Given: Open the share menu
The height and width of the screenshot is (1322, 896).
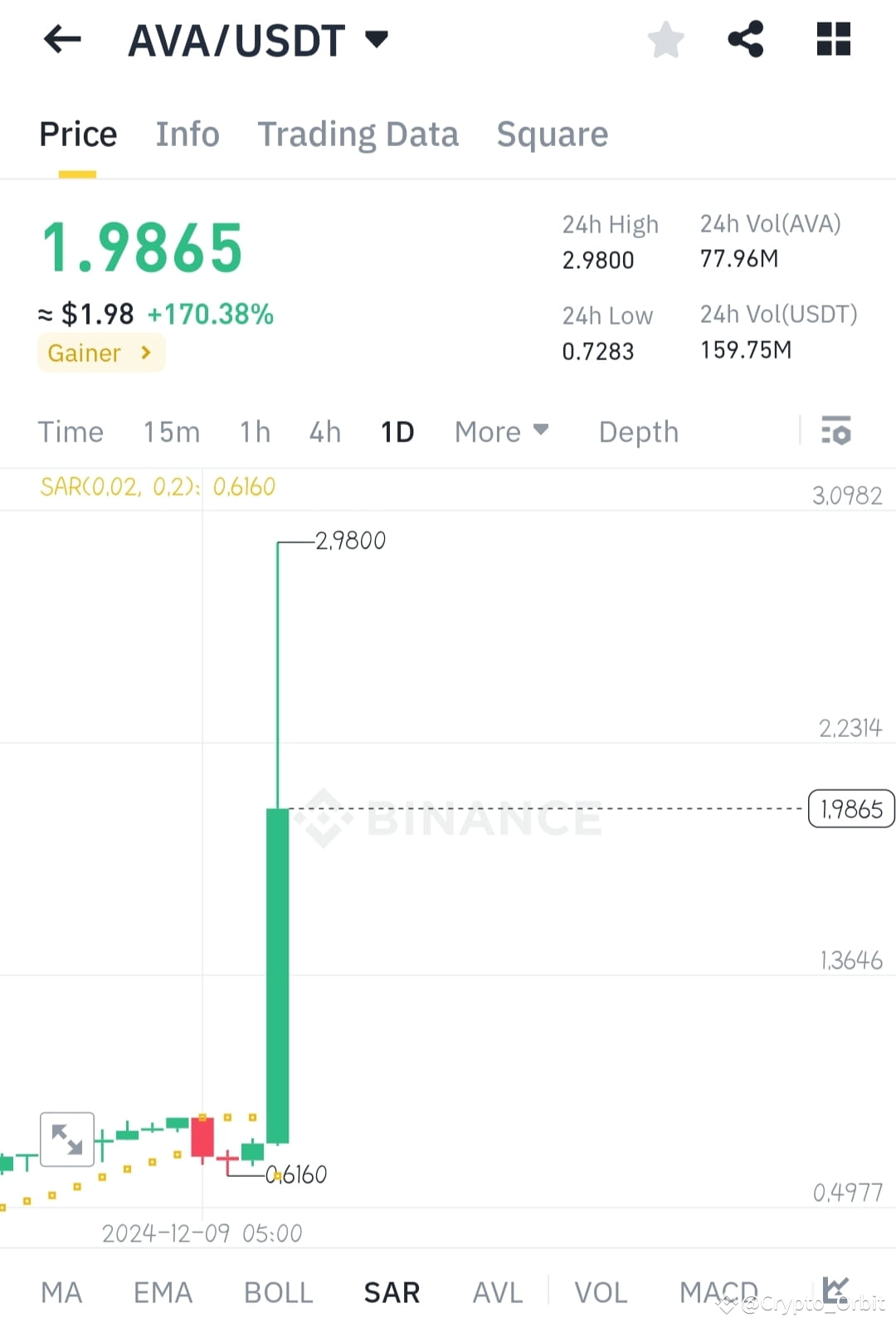Looking at the screenshot, I should [x=744, y=38].
